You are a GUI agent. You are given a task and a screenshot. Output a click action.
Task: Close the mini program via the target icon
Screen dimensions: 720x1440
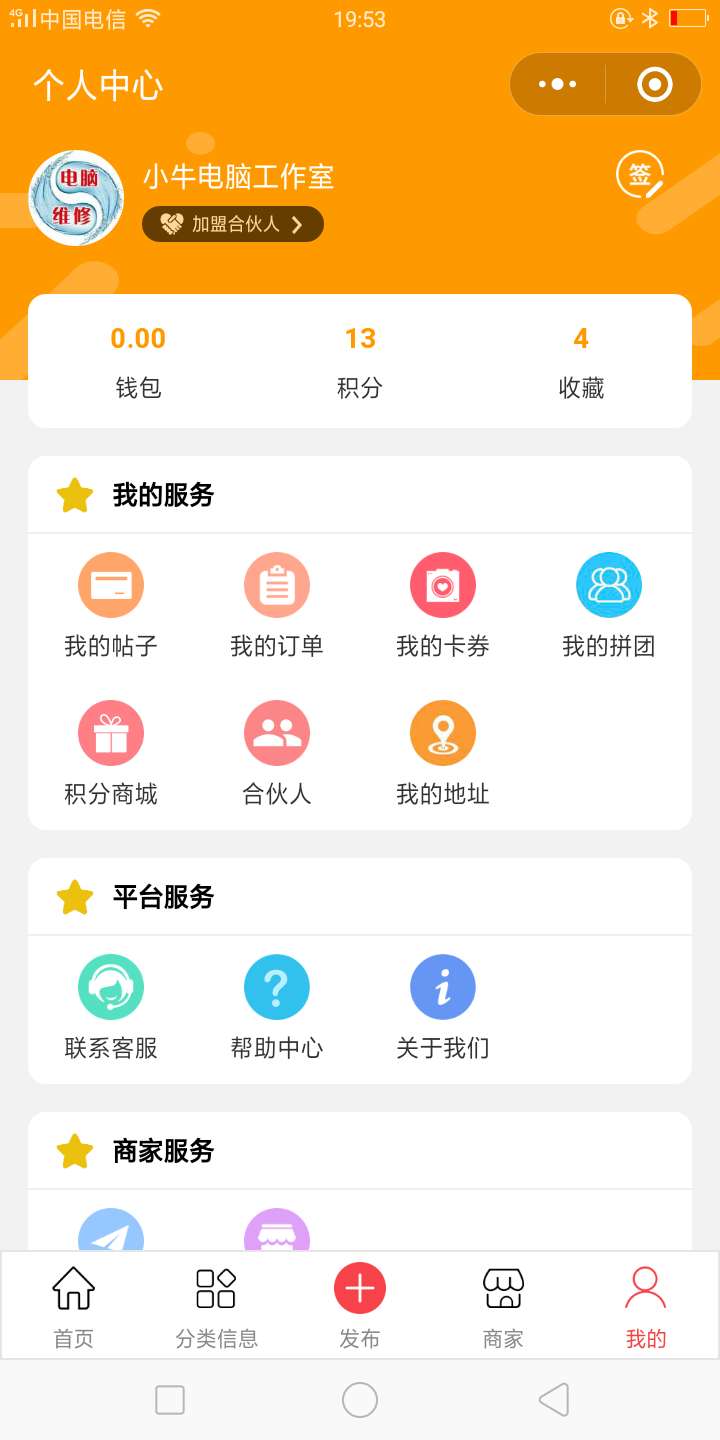pyautogui.click(x=654, y=84)
